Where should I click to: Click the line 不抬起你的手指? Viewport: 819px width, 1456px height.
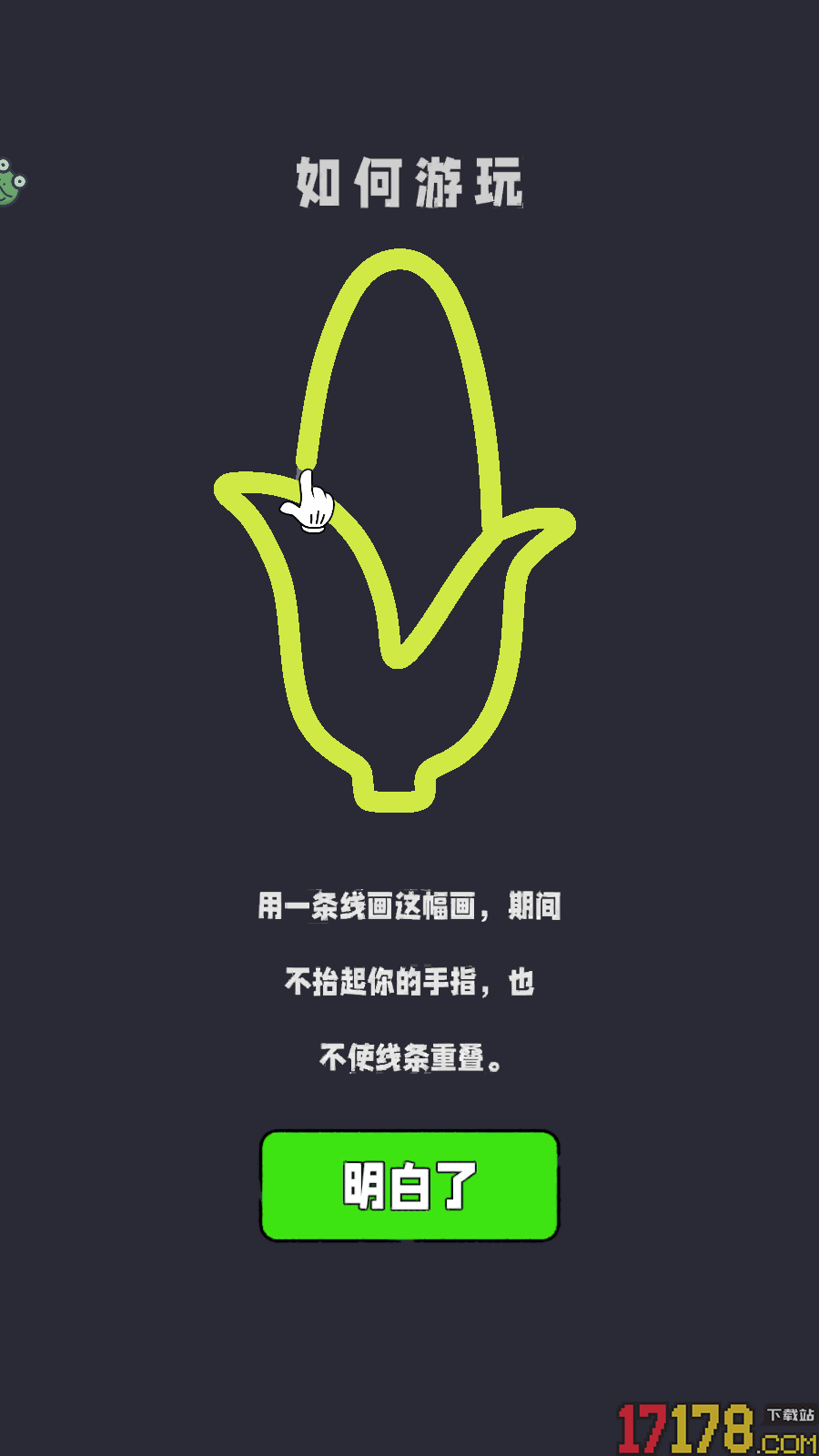pos(382,983)
